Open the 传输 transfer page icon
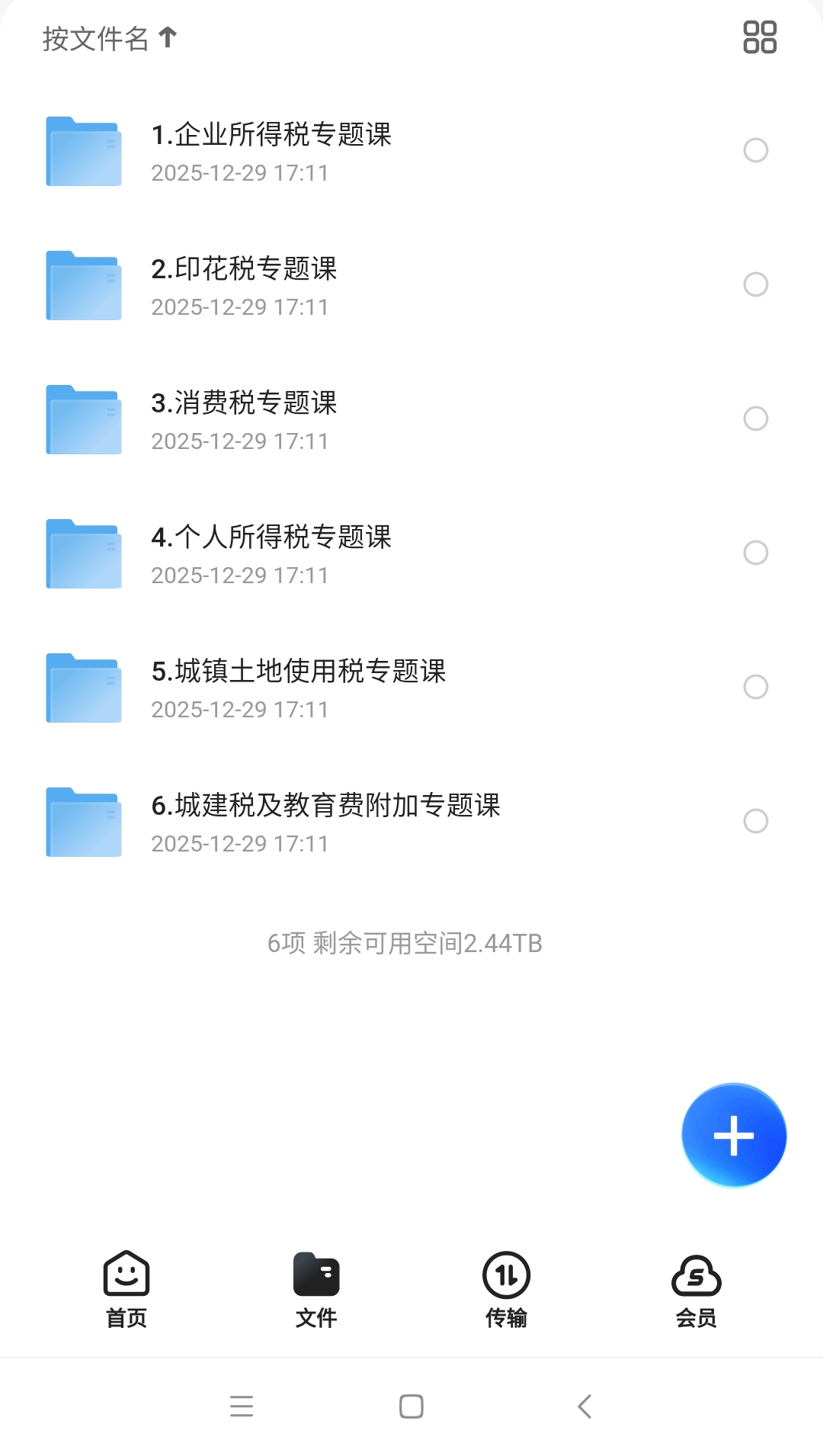This screenshot has height=1456, width=823. 506,1272
